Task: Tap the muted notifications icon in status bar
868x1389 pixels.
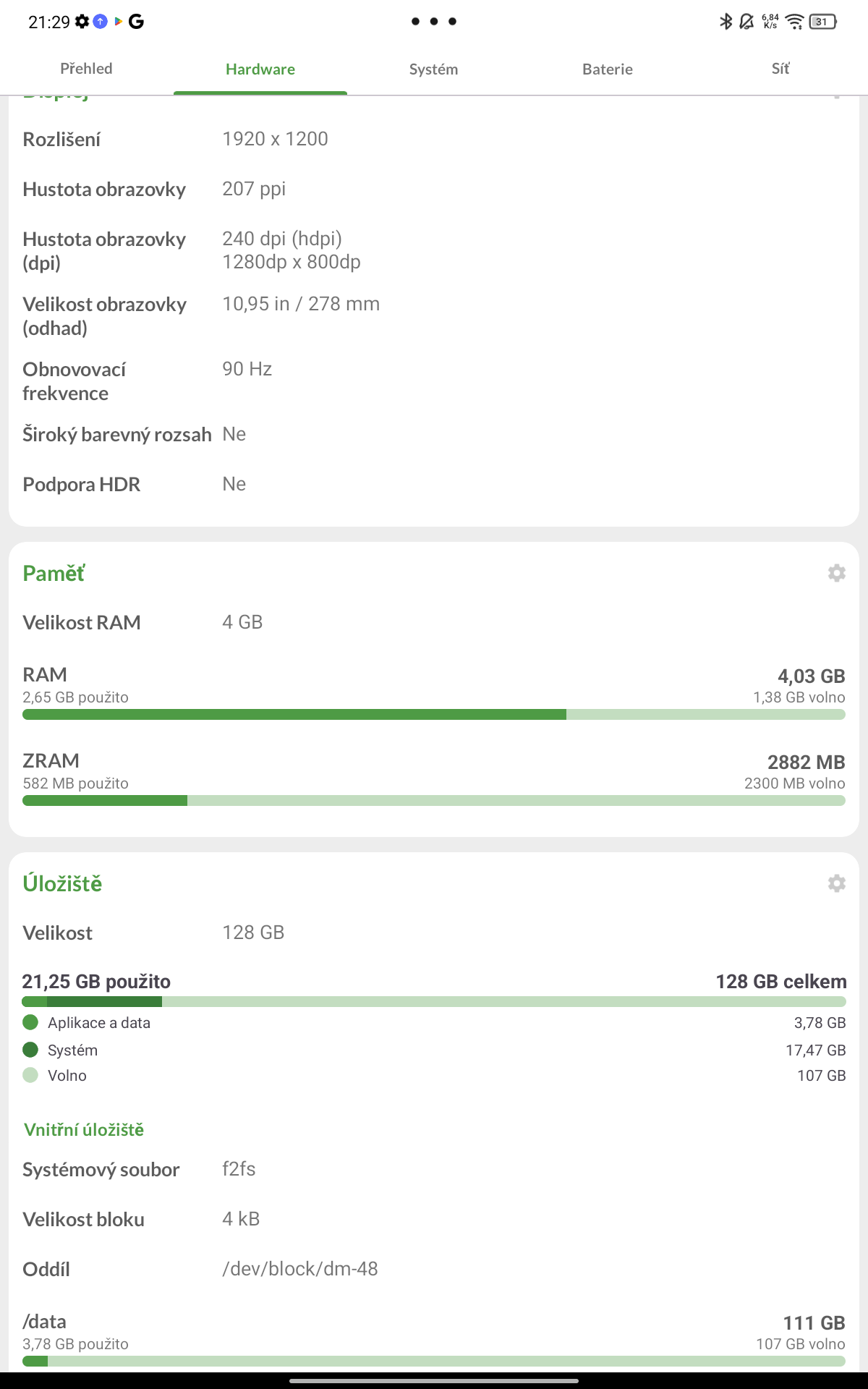Action: point(745,21)
